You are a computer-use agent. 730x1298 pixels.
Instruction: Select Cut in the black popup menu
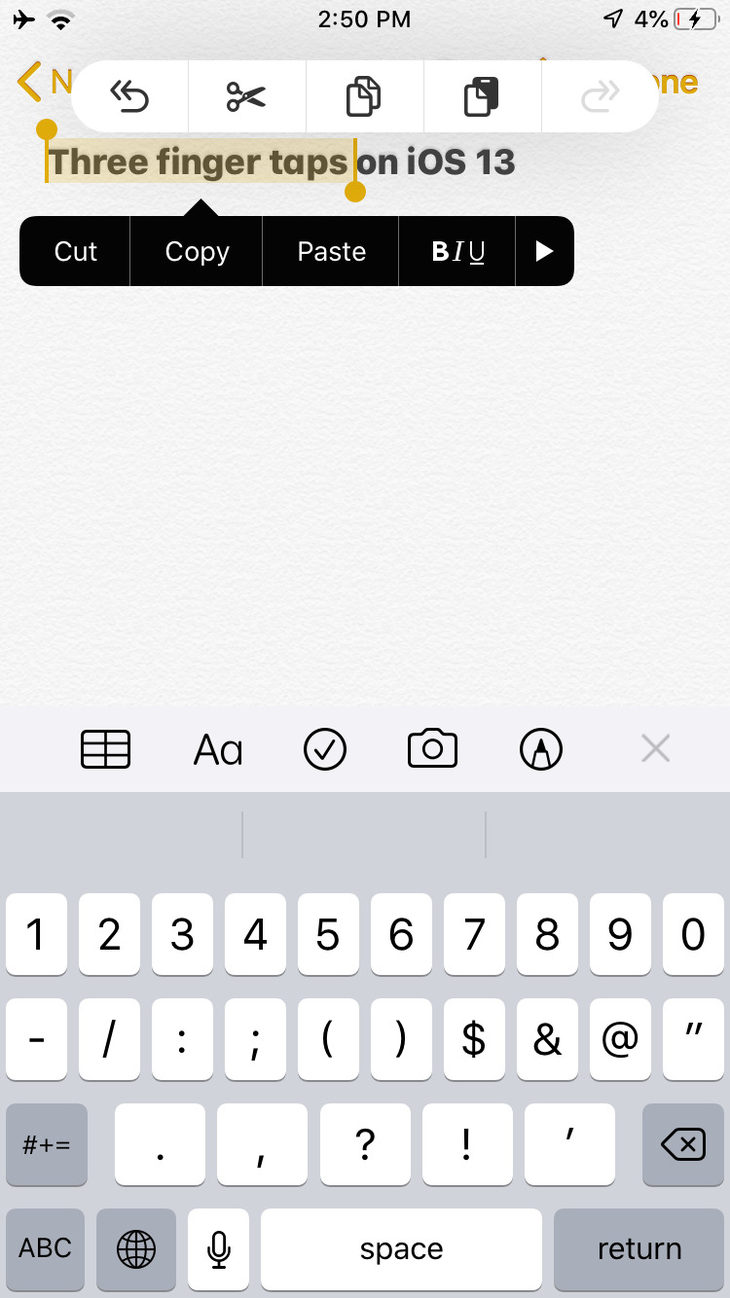click(x=76, y=251)
